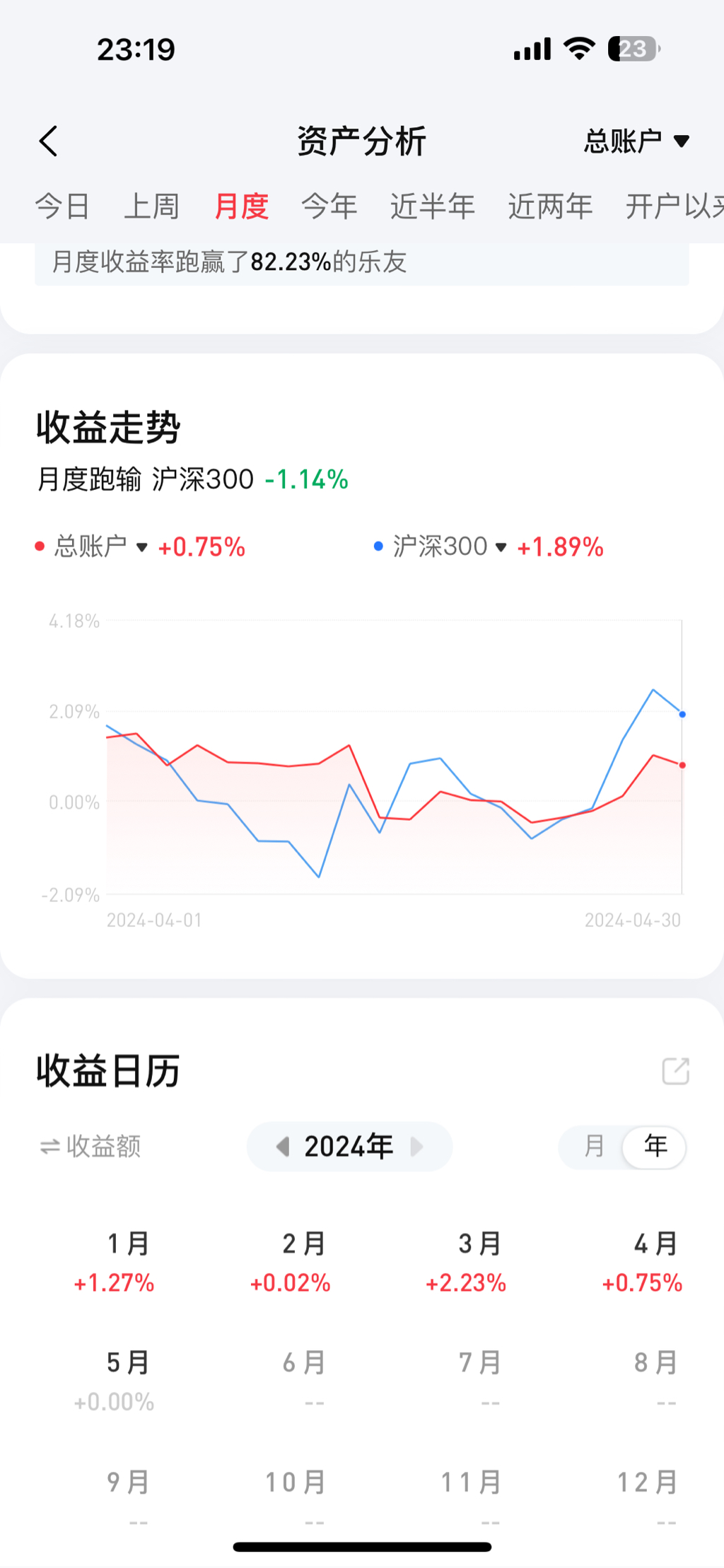The image size is (724, 1568).
Task: Go back from 资产分析 page
Action: click(x=48, y=141)
